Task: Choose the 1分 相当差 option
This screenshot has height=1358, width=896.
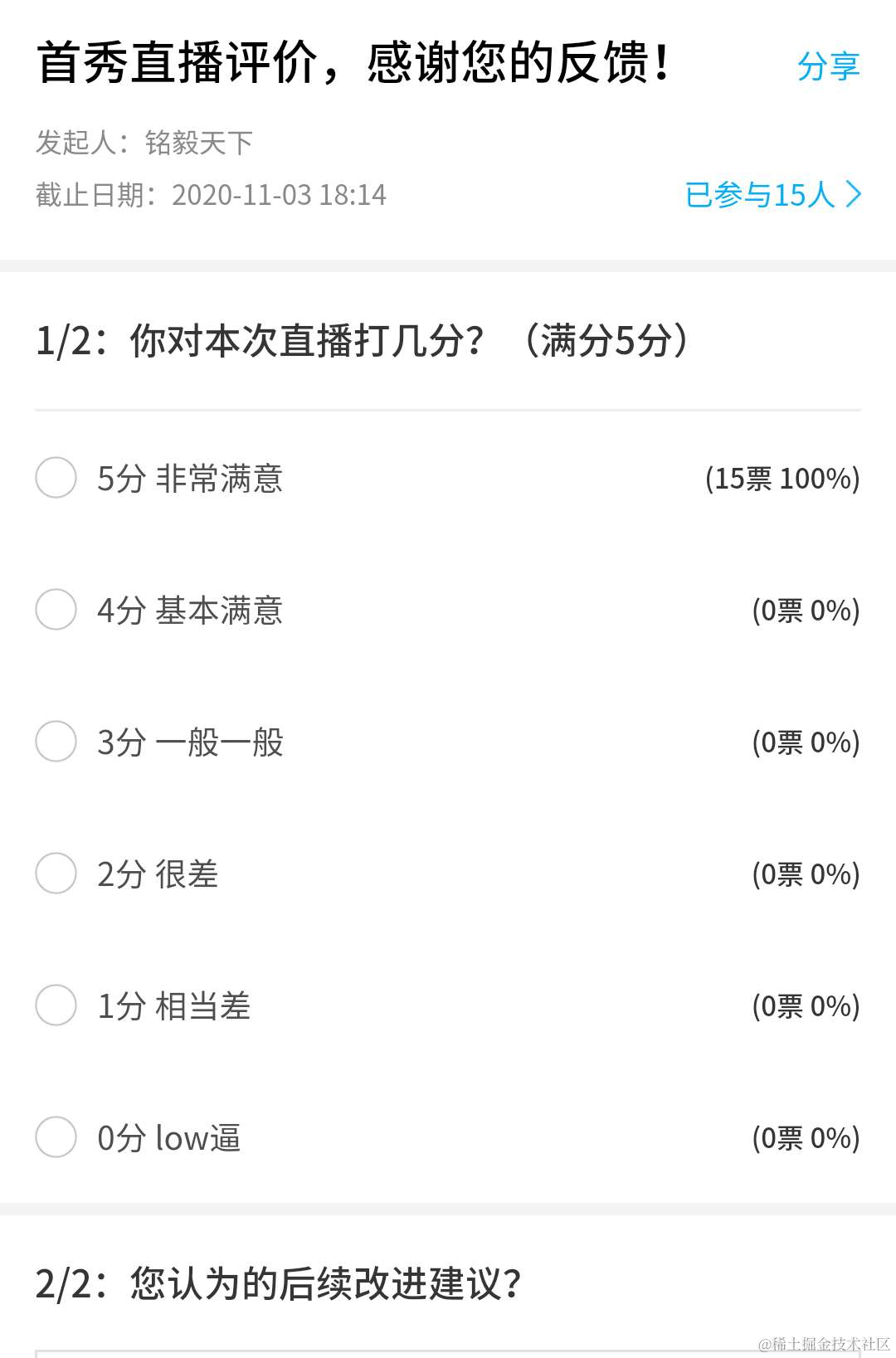Action: point(56,1005)
